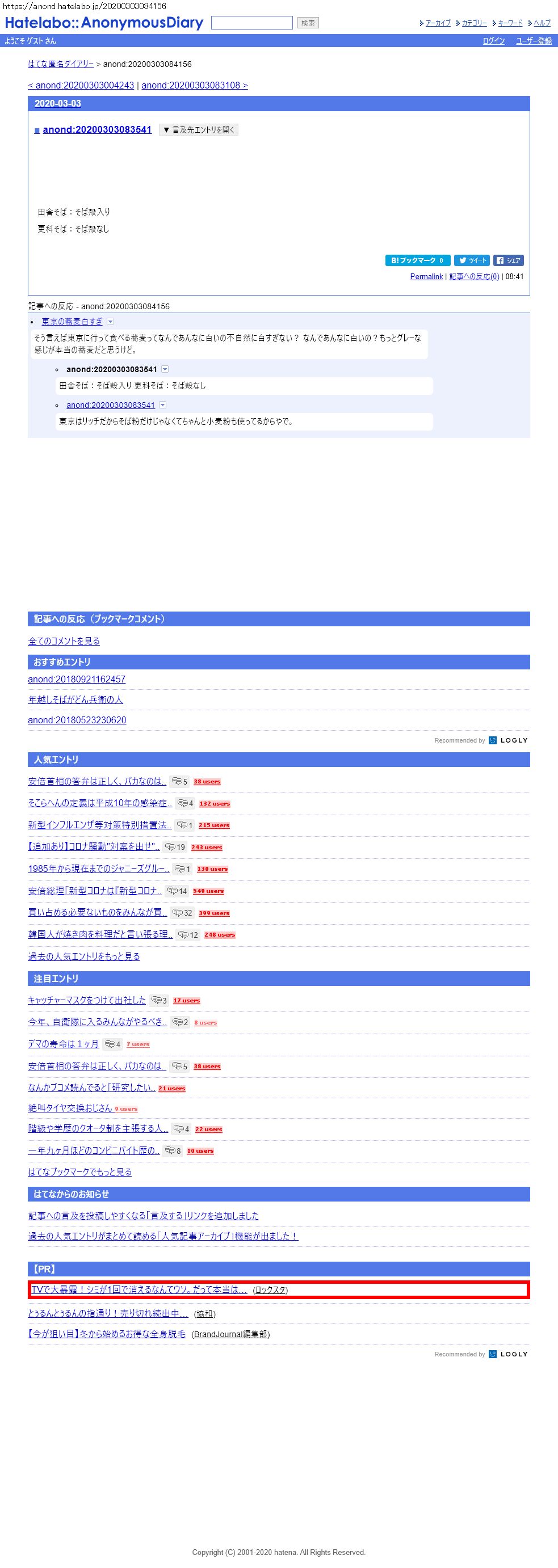Image resolution: width=558 pixels, height=1568 pixels.
Task: Tap the ログイン login link
Action: pyautogui.click(x=493, y=41)
